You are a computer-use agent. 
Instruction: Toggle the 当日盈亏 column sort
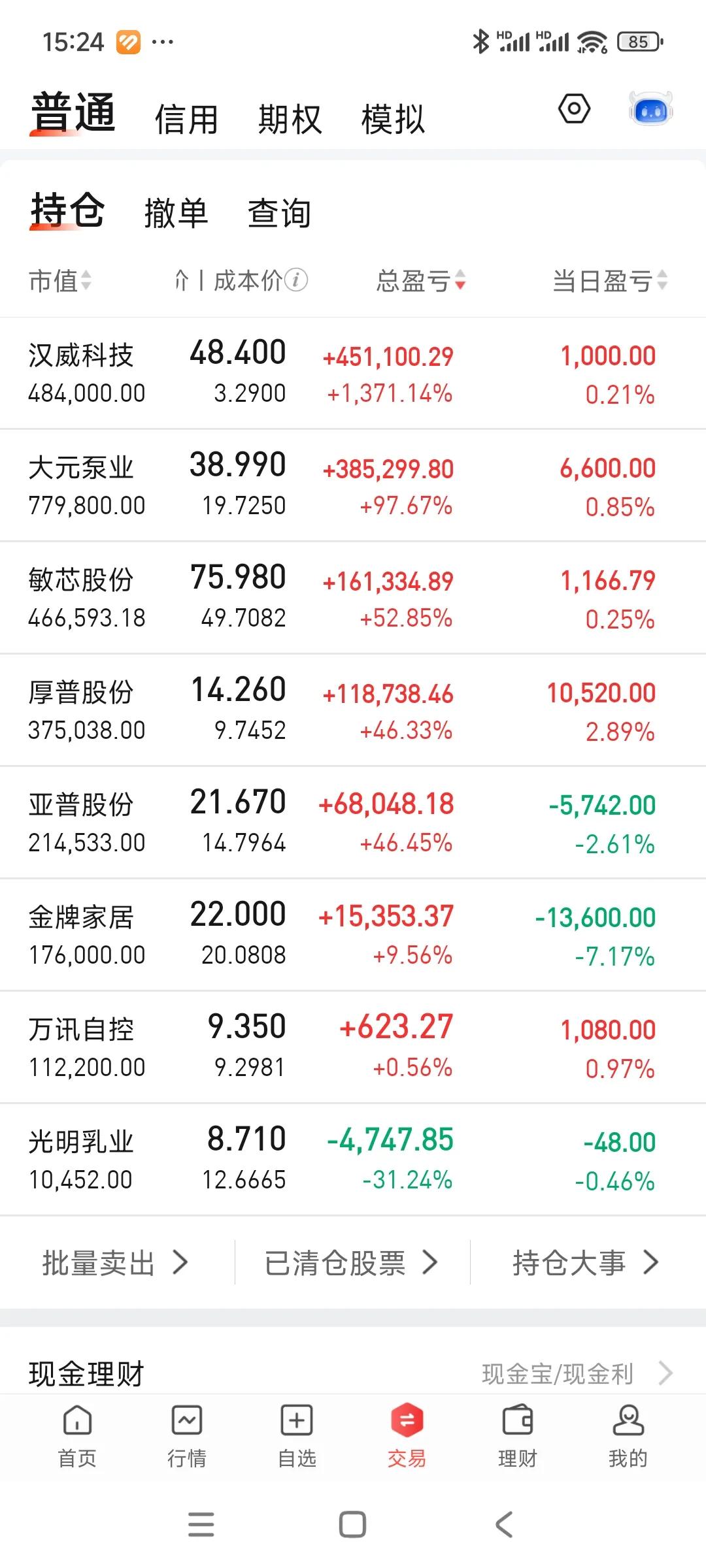608,281
